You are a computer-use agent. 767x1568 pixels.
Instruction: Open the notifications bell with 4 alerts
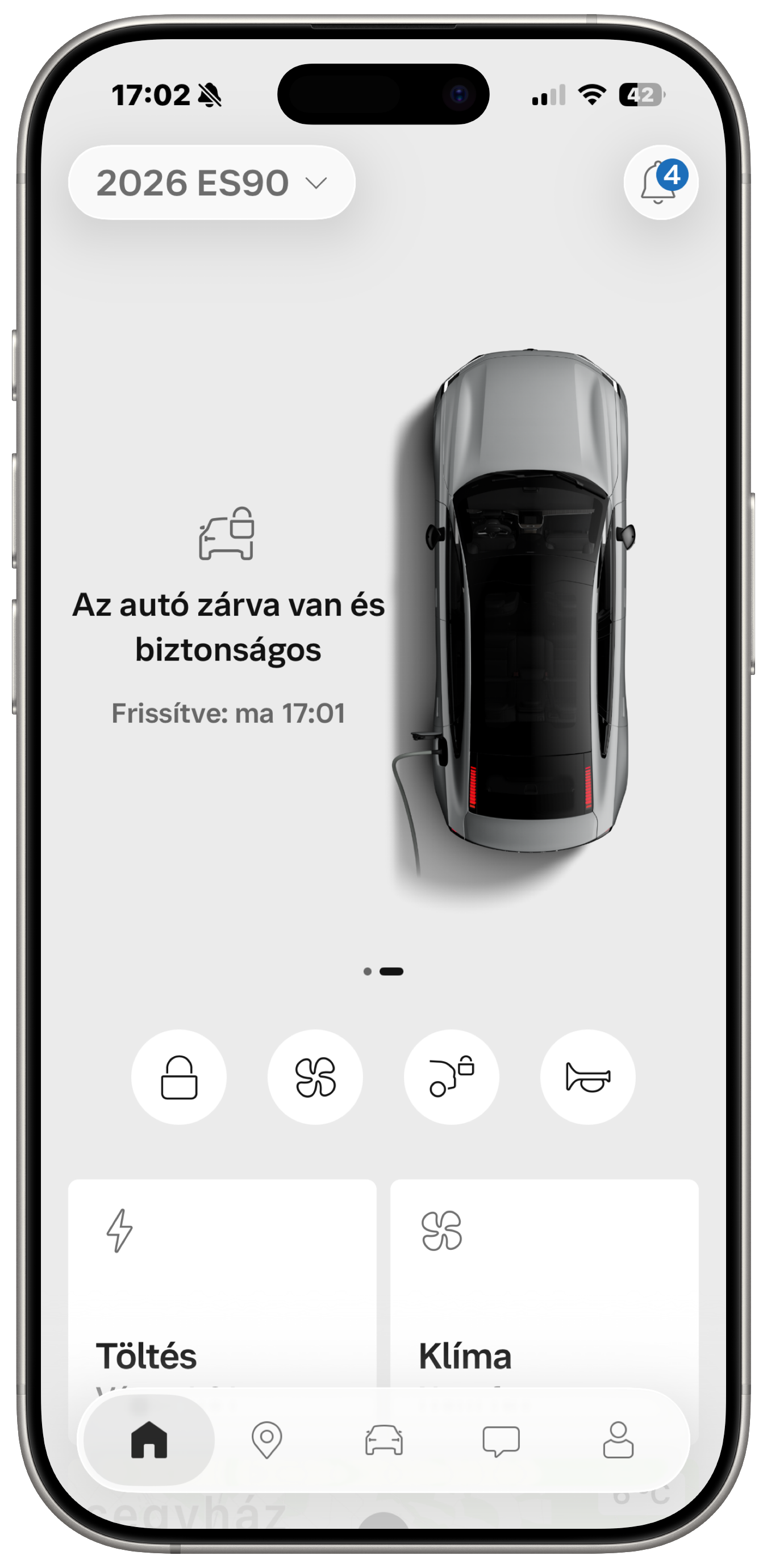pyautogui.click(x=660, y=182)
